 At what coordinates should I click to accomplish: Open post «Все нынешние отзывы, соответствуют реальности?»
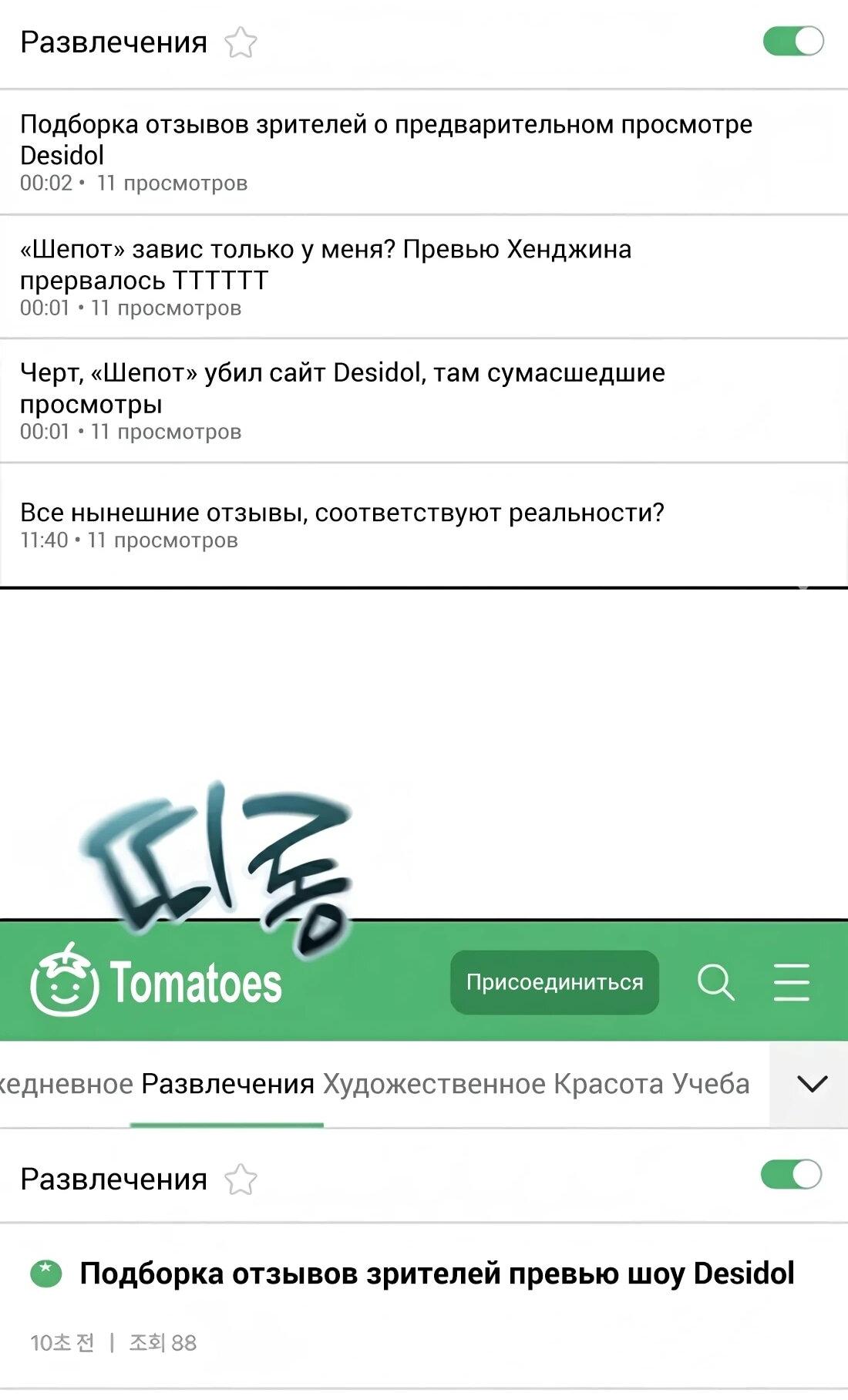(343, 511)
